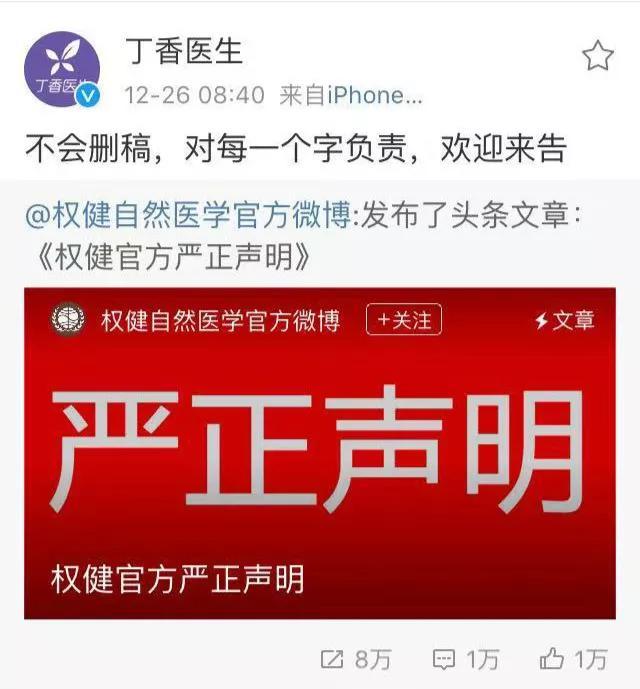Follow 权健自然医学官方微博 via +关注 button
Screen dimensions: 640x689
(404, 320)
